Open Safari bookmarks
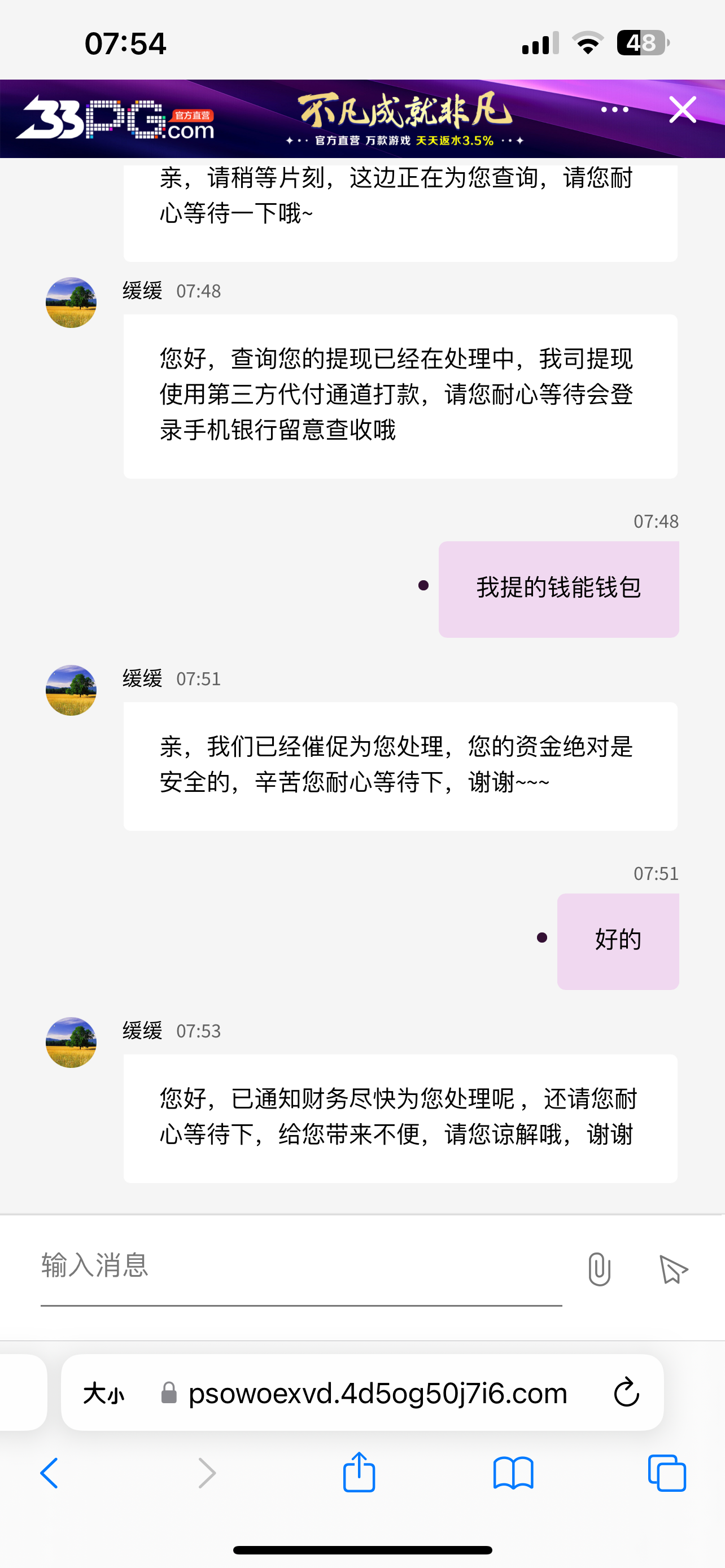This screenshot has width=725, height=1568. [x=513, y=1473]
